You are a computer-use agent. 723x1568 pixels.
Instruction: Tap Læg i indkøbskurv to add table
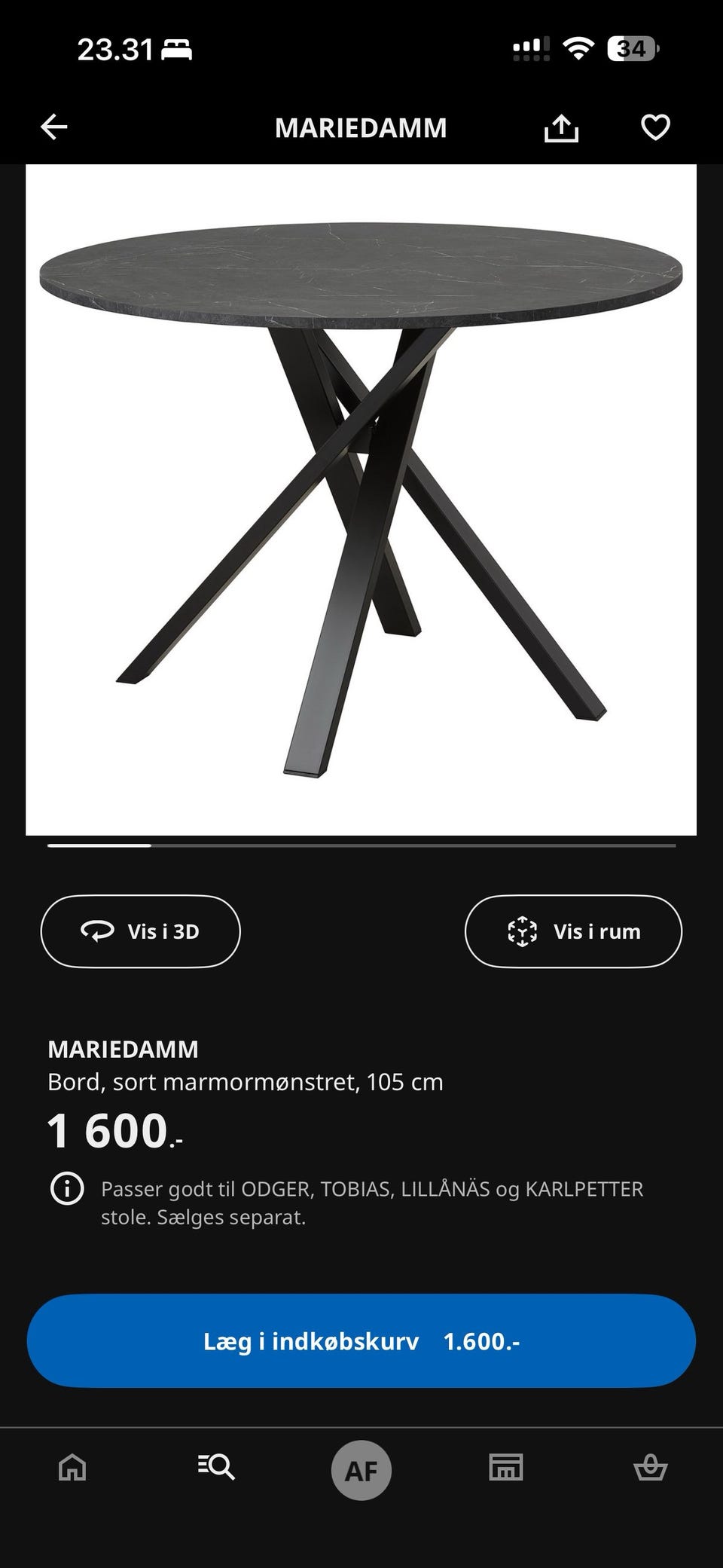(361, 1341)
